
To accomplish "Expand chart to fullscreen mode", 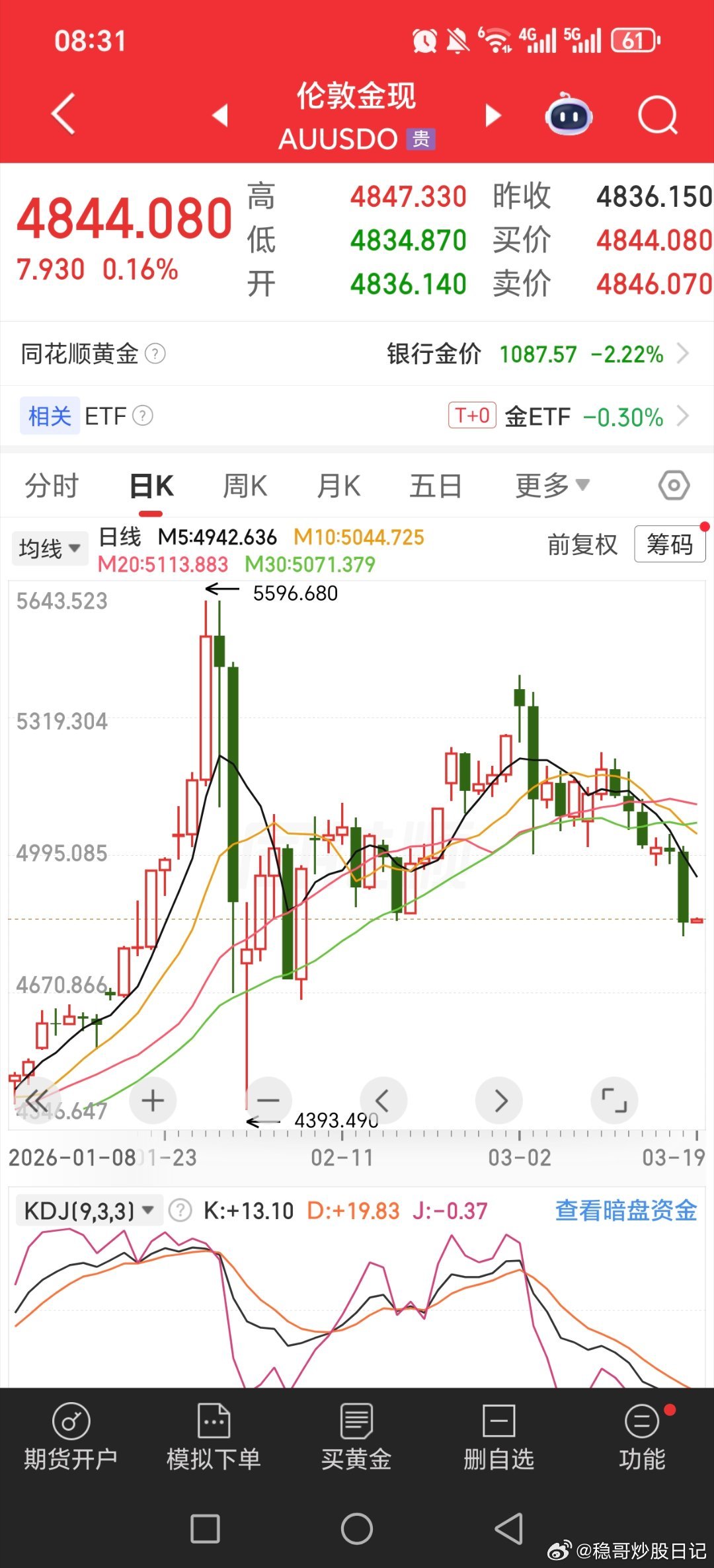I will [614, 1100].
